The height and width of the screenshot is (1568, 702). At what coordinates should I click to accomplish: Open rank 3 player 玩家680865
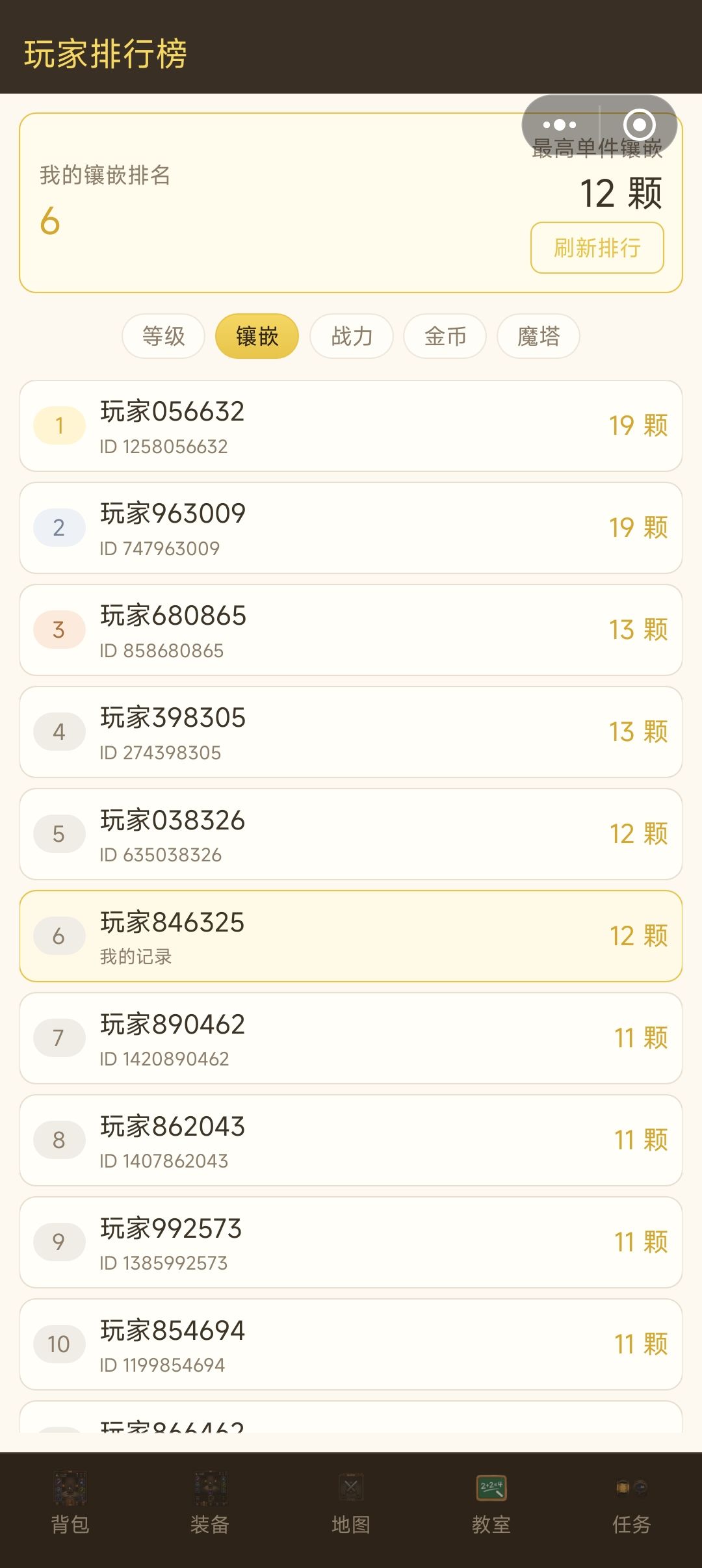pyautogui.click(x=351, y=630)
